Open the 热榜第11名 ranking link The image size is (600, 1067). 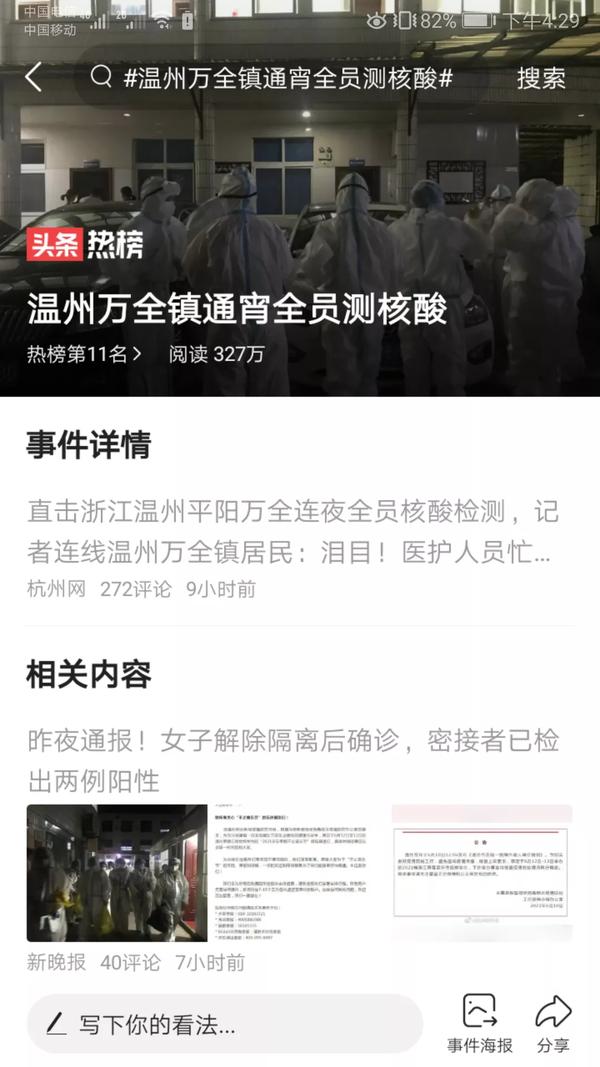click(x=84, y=353)
